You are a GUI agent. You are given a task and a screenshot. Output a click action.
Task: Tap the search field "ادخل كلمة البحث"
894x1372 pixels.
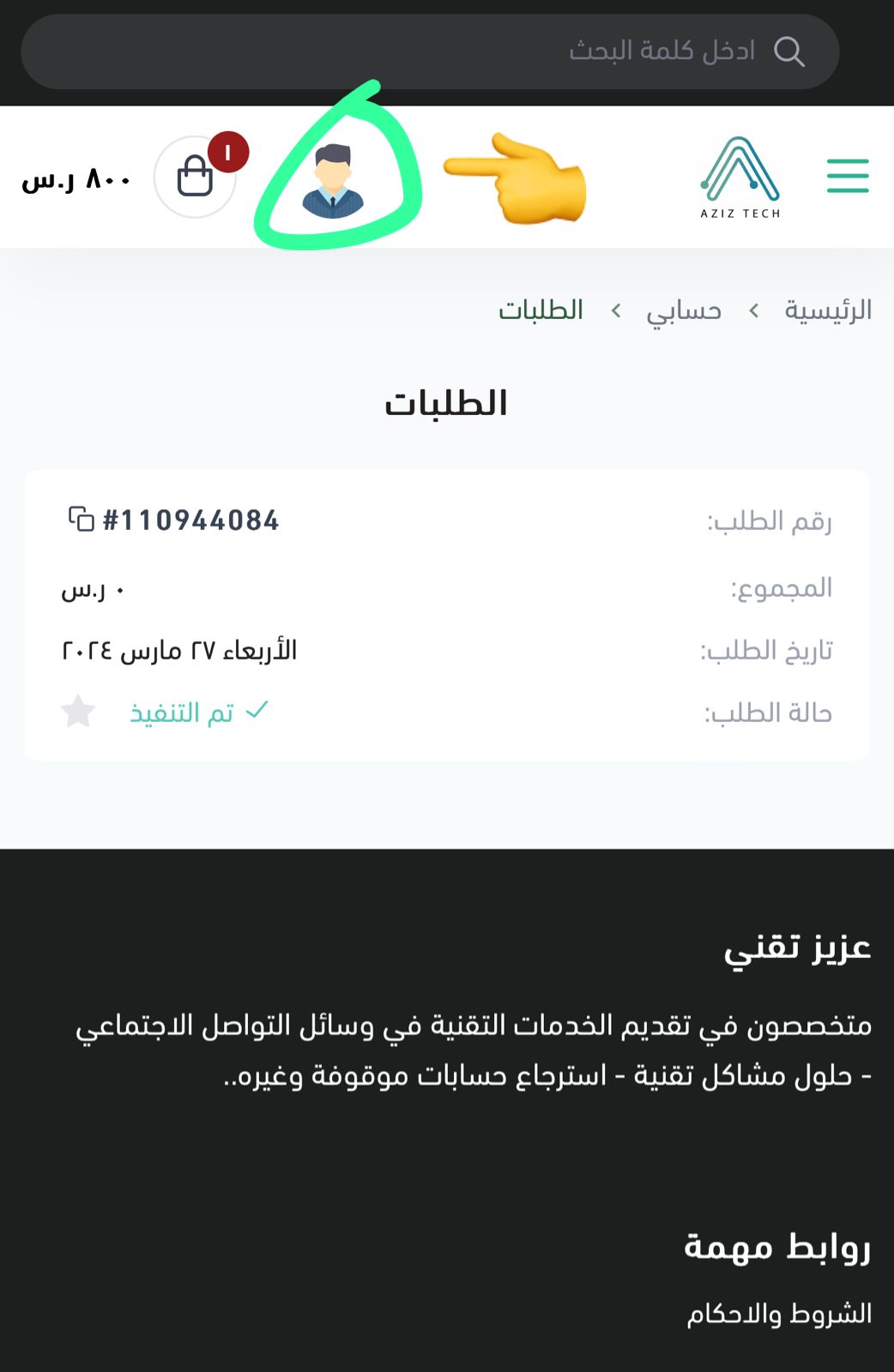[x=429, y=51]
